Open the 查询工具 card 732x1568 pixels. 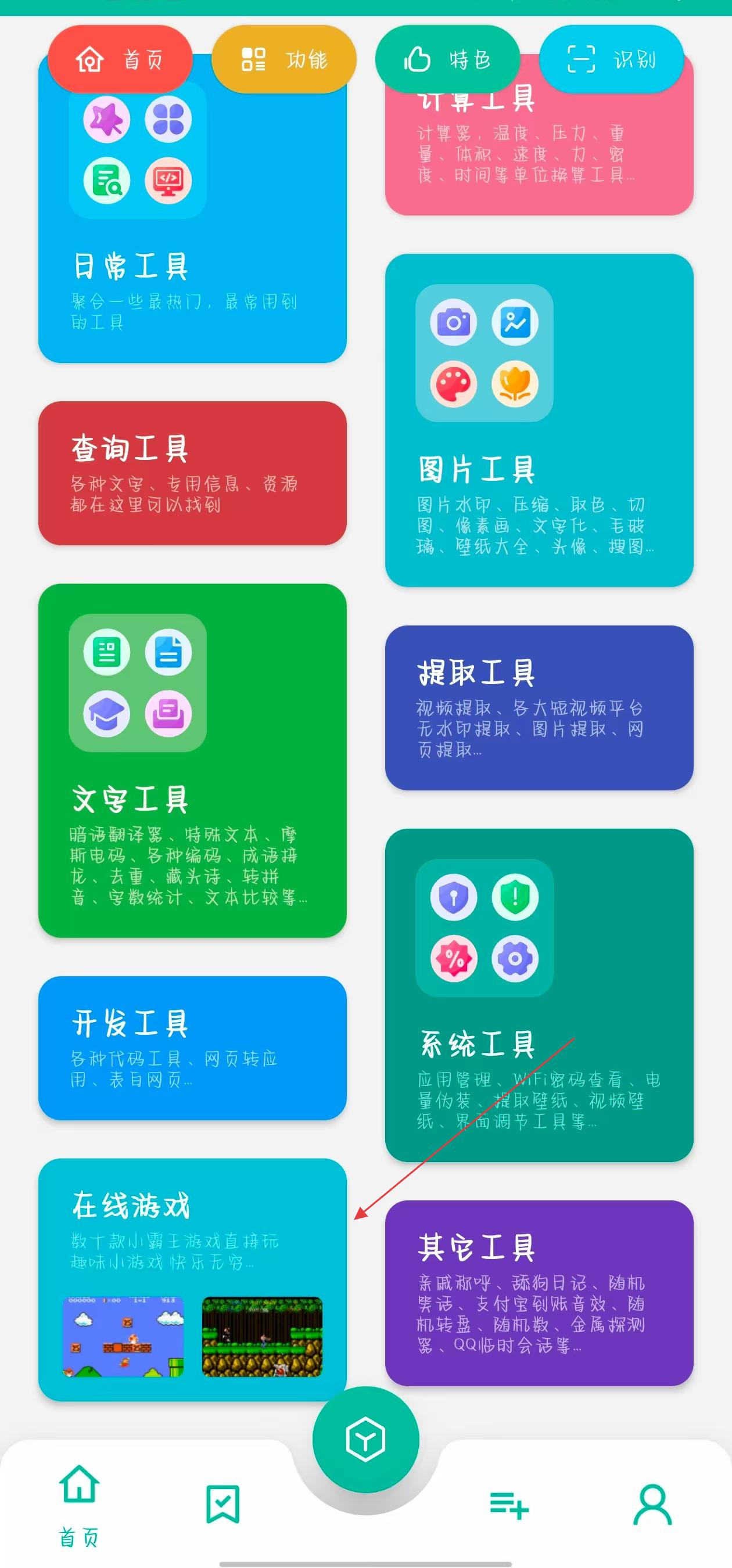click(x=192, y=473)
